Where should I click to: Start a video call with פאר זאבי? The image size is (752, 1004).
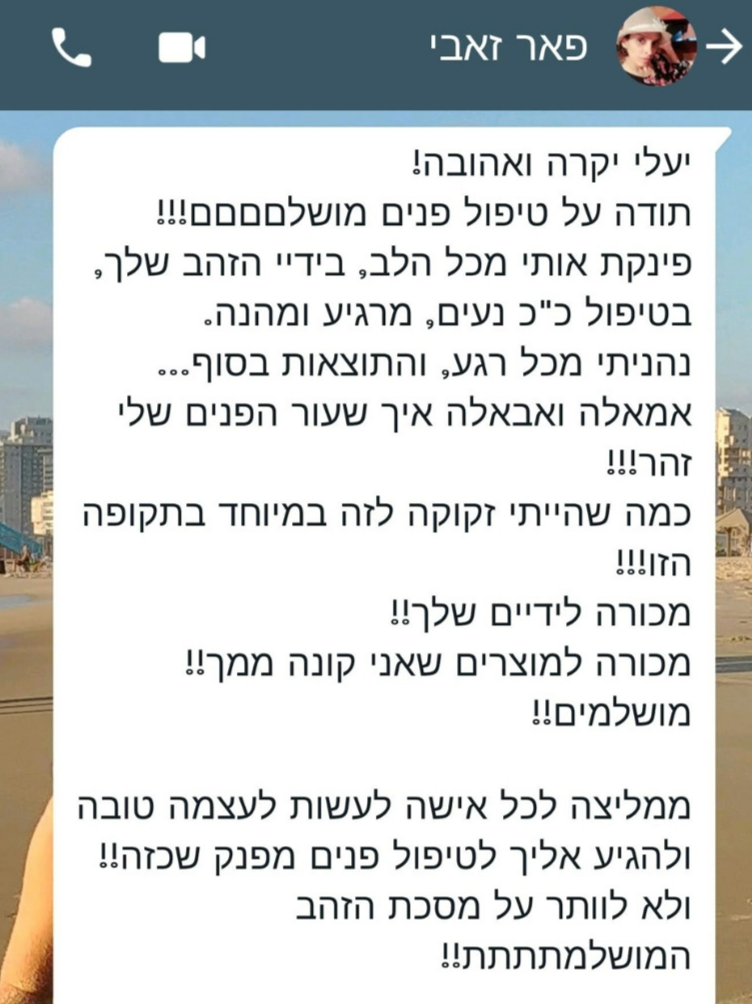pyautogui.click(x=182, y=48)
